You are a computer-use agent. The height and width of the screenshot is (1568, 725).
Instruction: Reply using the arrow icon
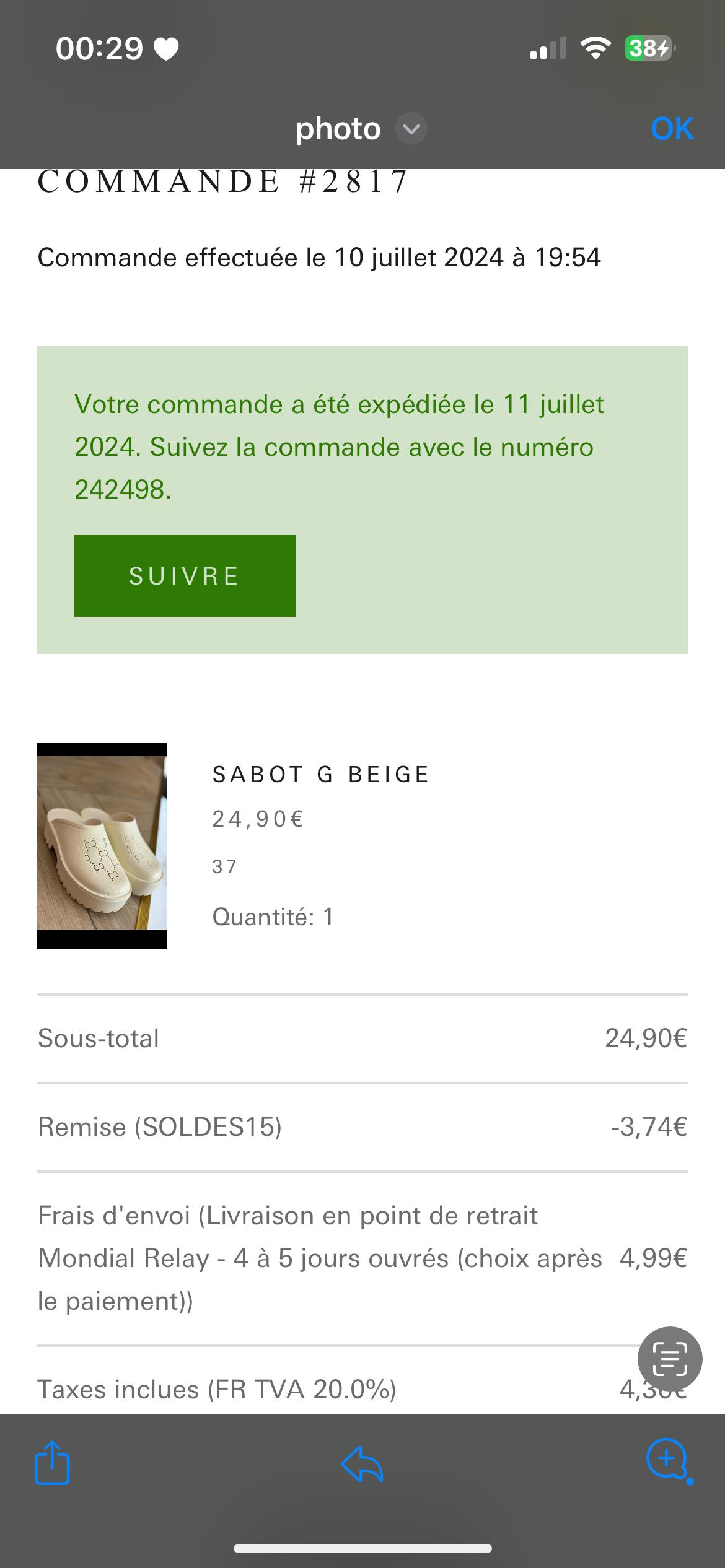pyautogui.click(x=362, y=1464)
